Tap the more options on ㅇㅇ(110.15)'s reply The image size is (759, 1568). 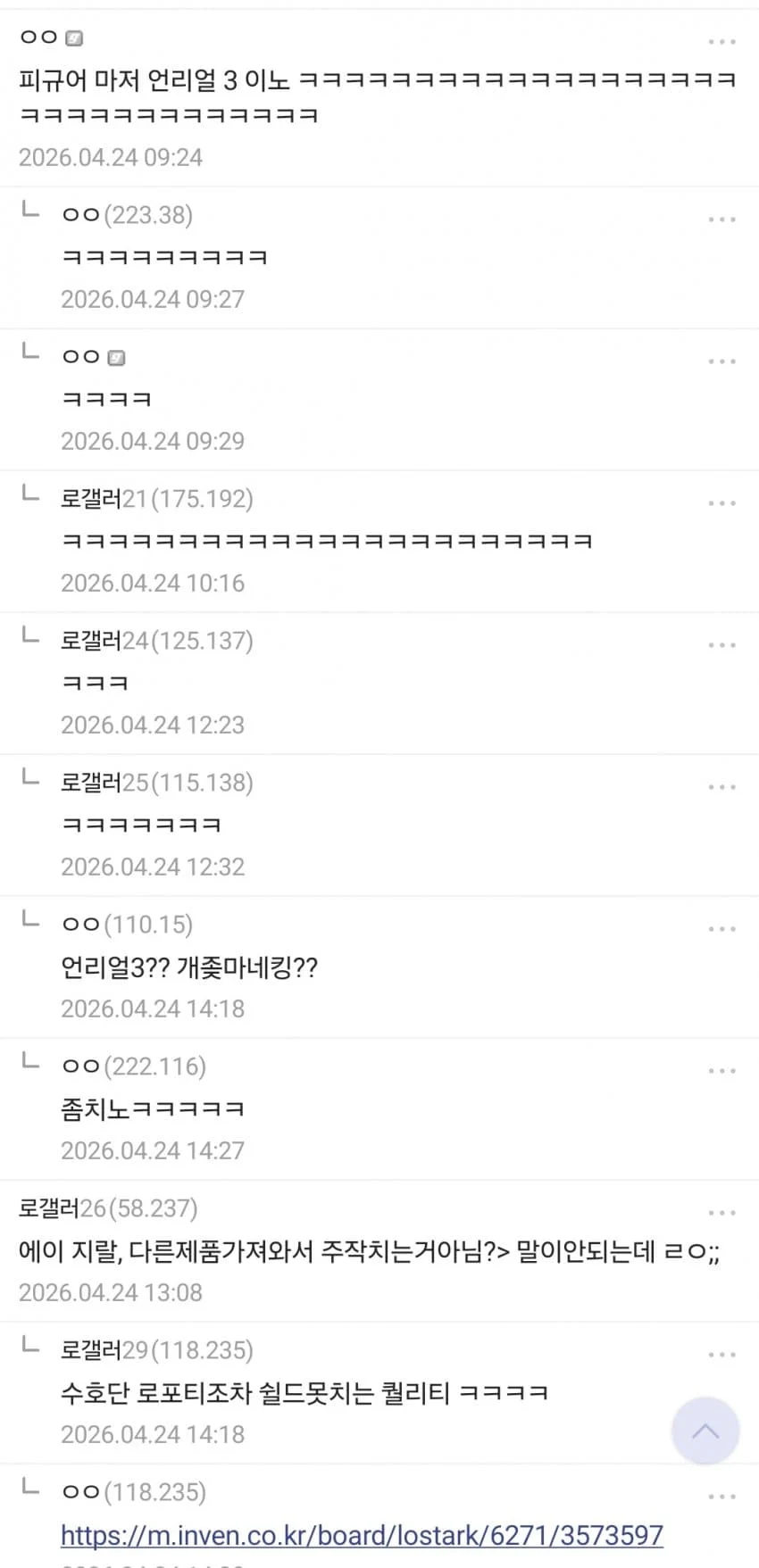coord(721,929)
